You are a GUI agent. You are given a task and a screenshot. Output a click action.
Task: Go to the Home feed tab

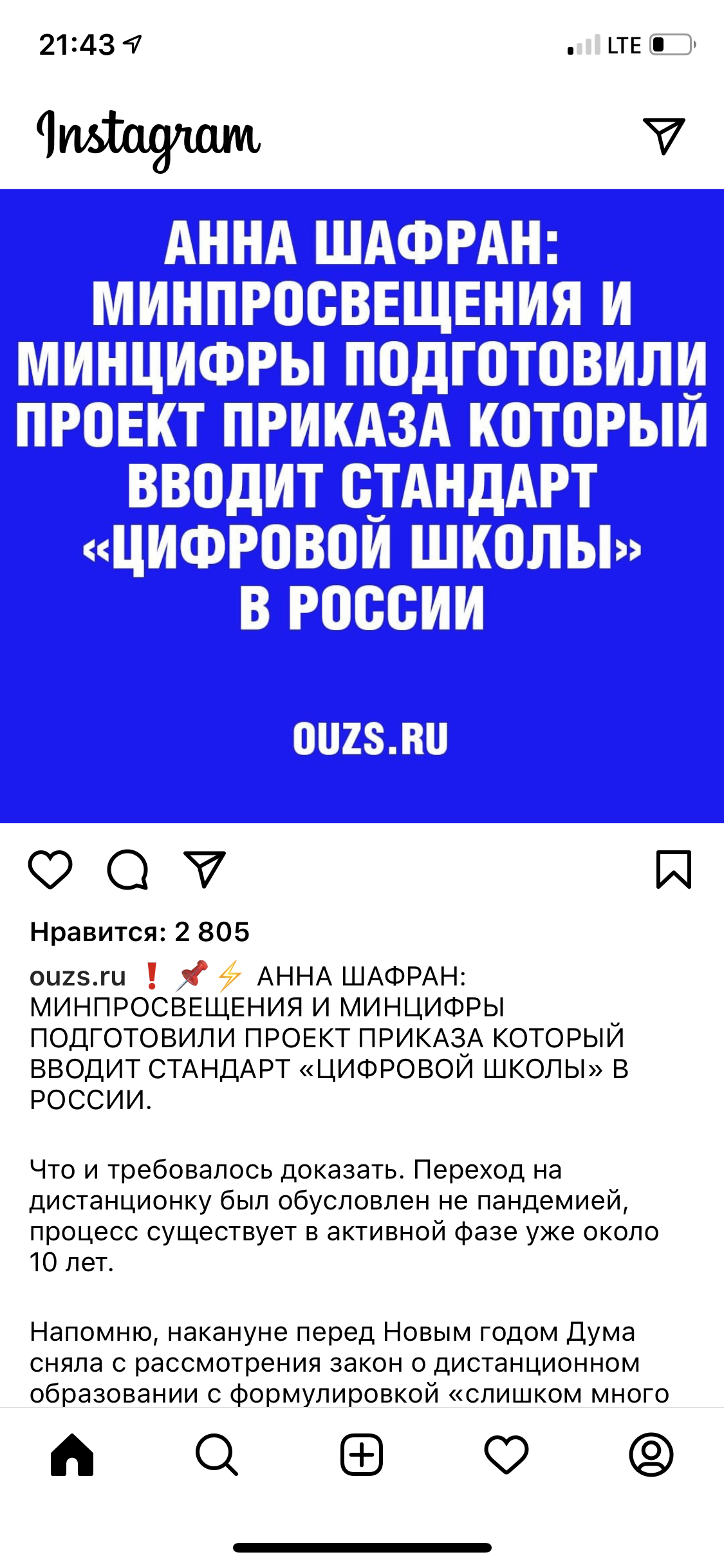pyautogui.click(x=72, y=1454)
